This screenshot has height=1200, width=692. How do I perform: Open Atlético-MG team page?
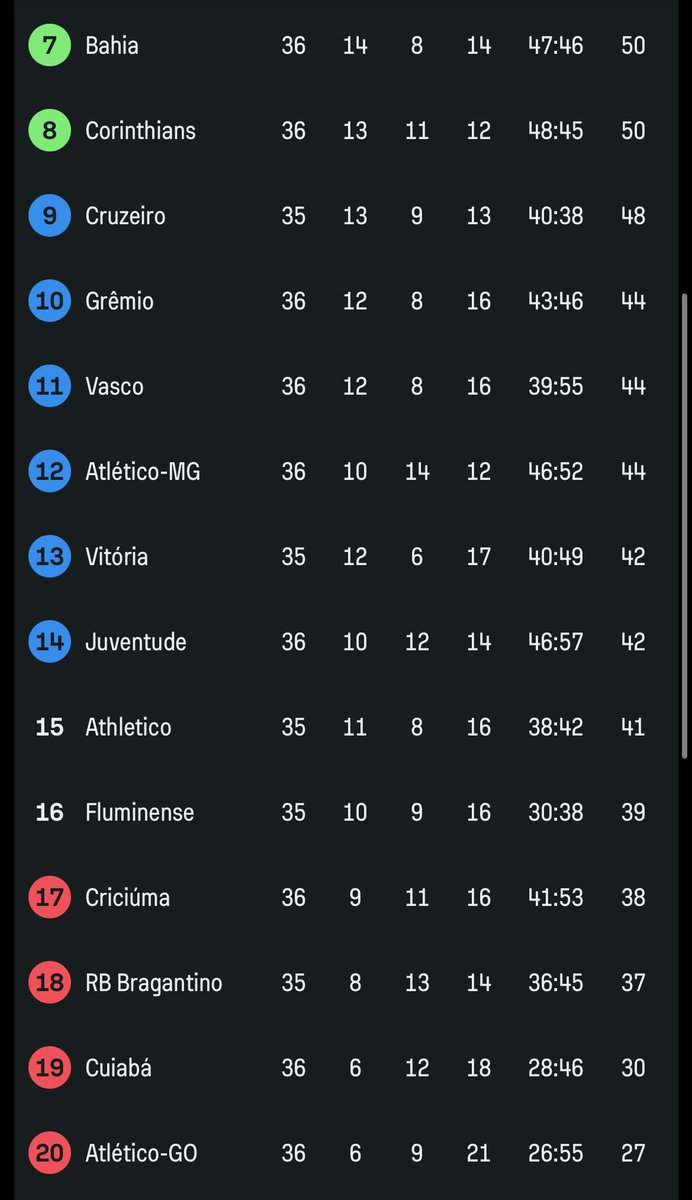[143, 472]
